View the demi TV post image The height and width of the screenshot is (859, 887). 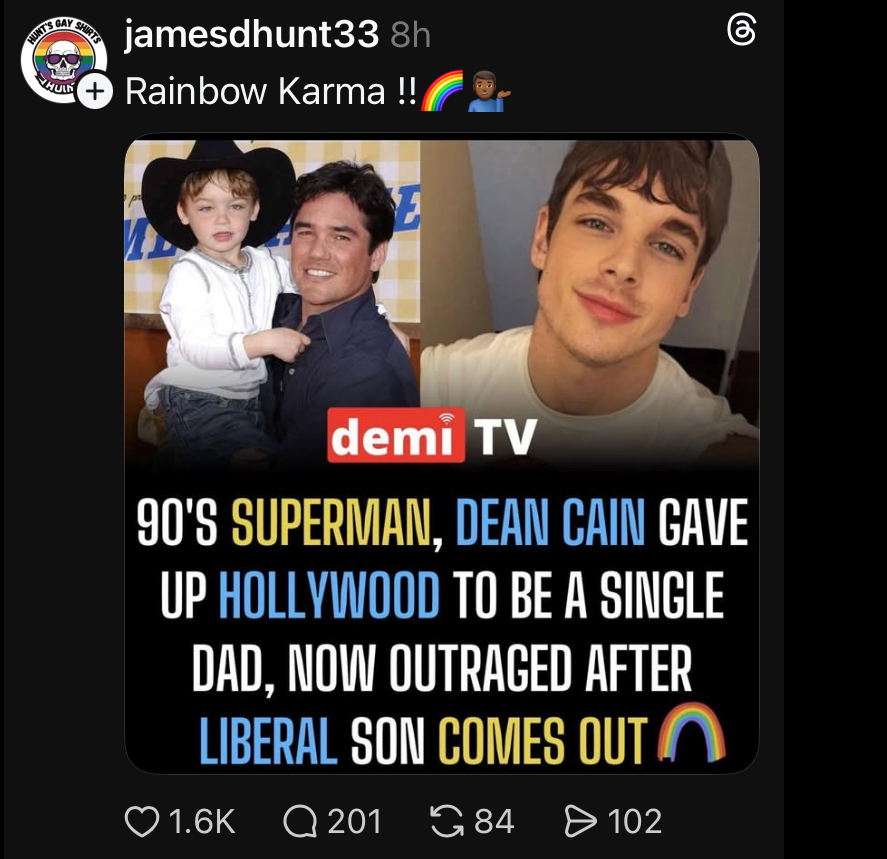[441, 452]
